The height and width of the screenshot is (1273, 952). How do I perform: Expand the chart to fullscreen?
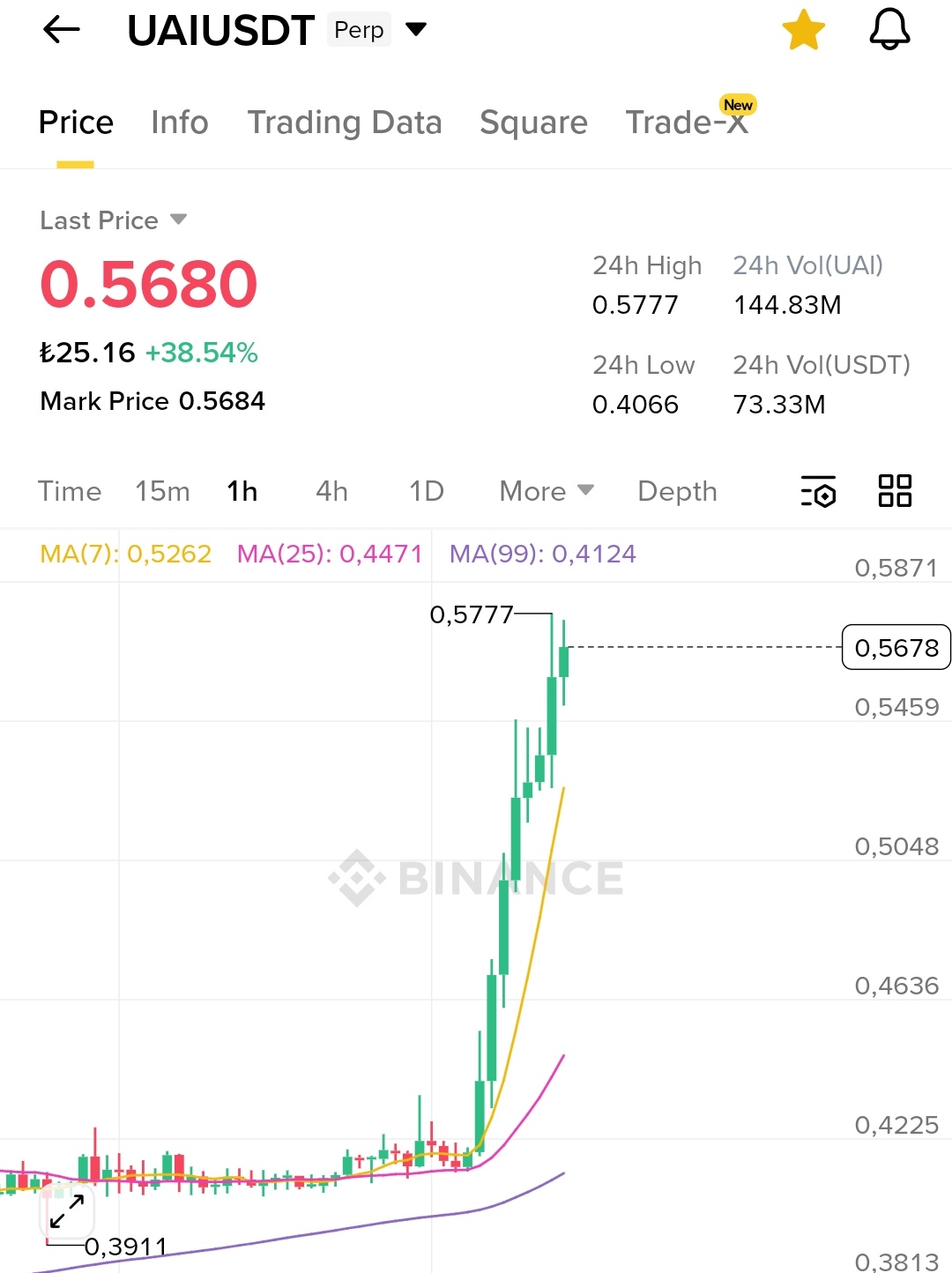pyautogui.click(x=67, y=1212)
